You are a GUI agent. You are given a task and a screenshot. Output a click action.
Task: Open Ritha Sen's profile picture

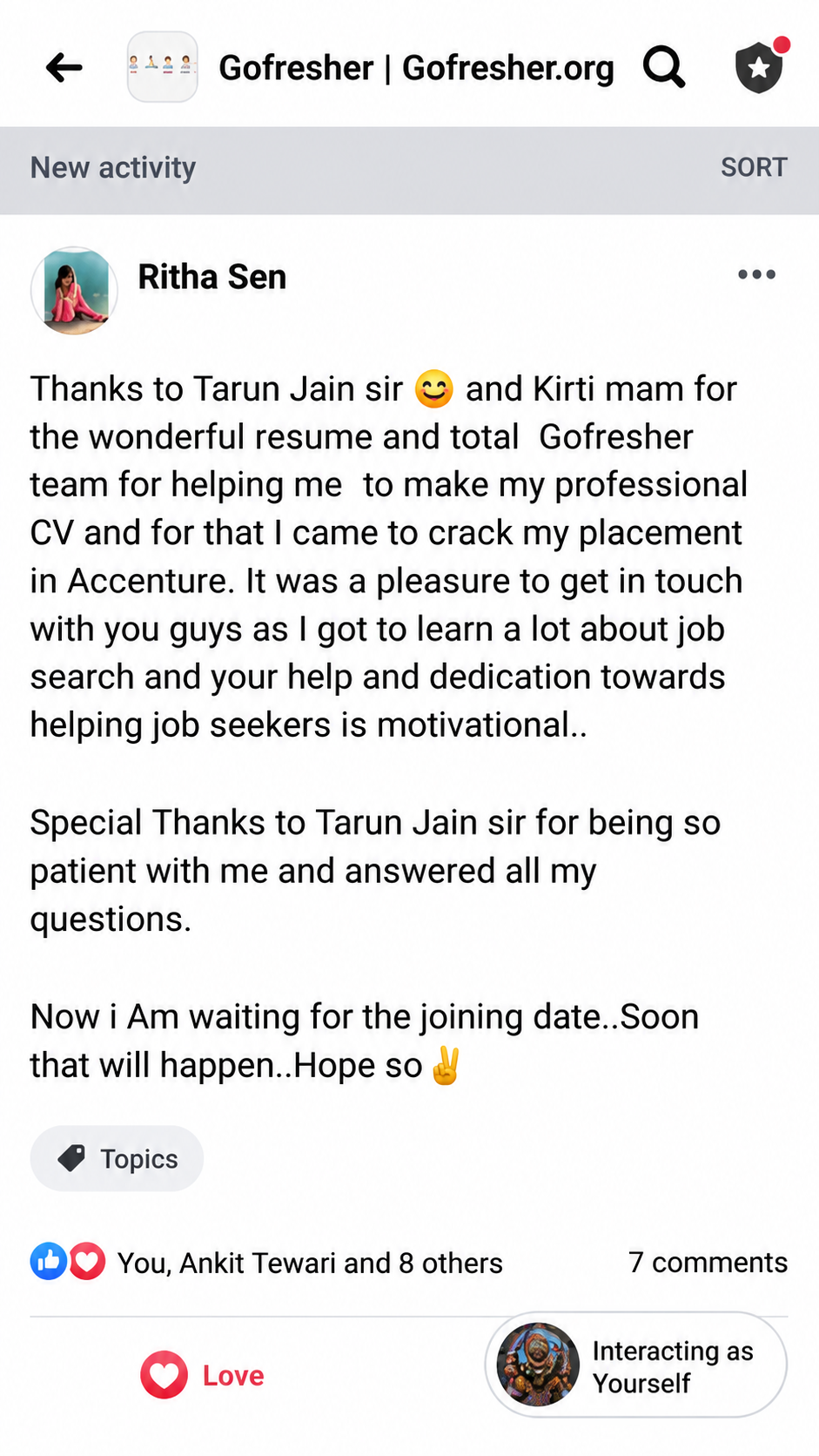74,291
